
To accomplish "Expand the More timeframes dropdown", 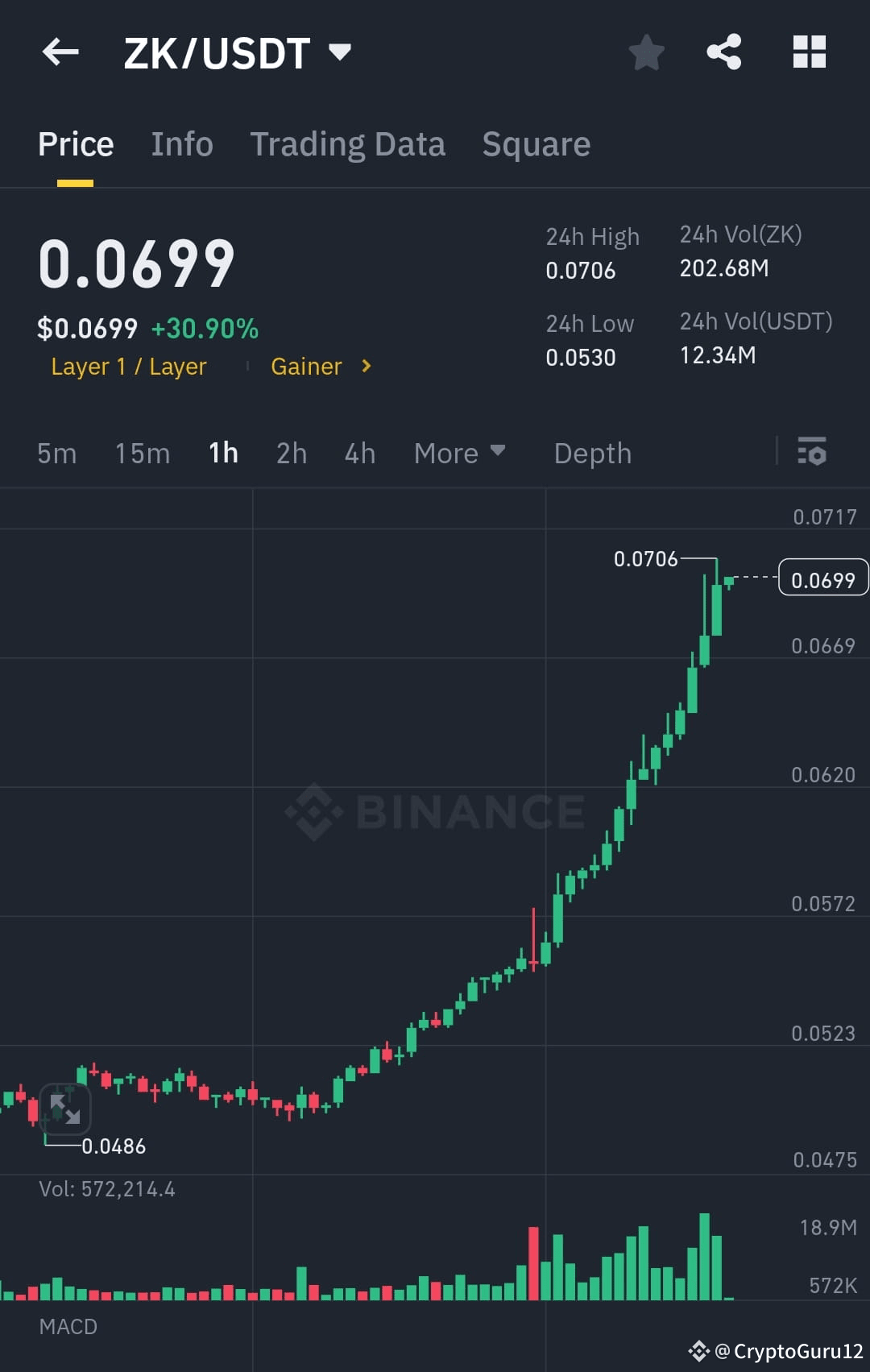I will [459, 453].
